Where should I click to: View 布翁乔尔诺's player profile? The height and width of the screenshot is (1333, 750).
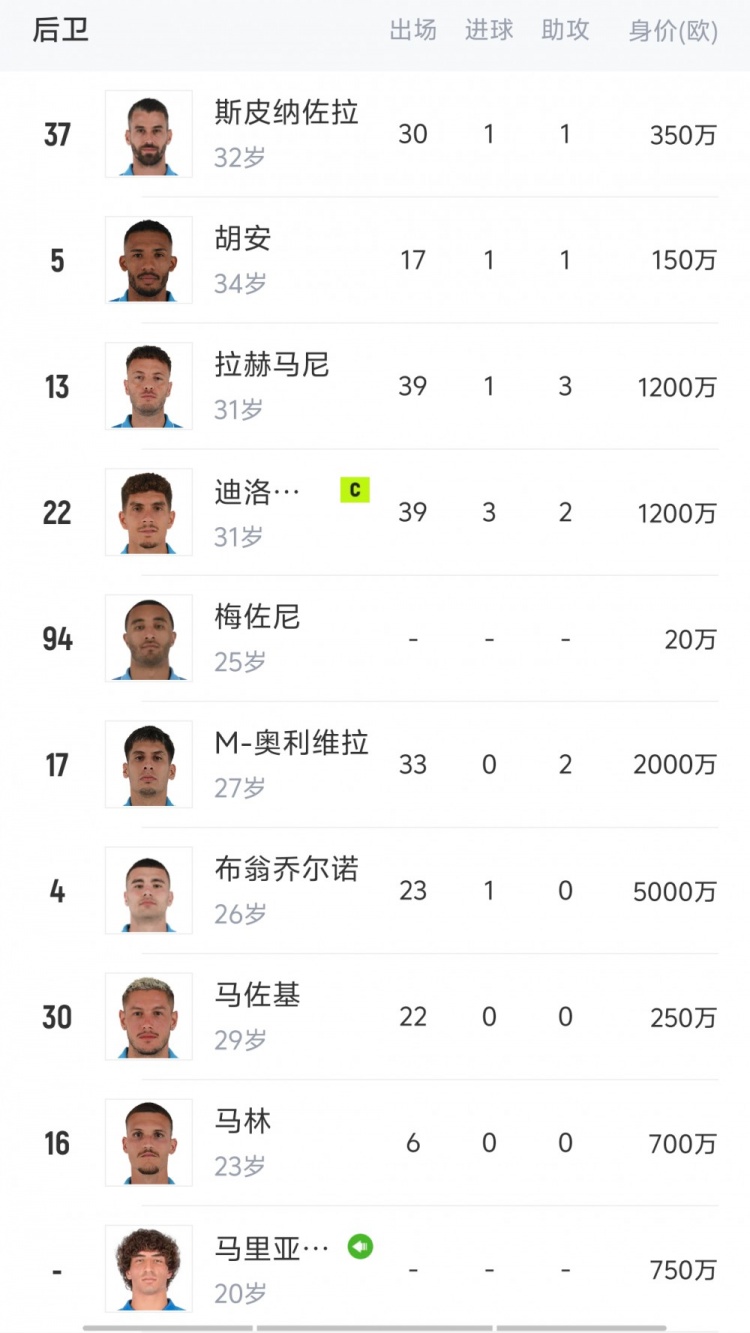click(x=286, y=869)
